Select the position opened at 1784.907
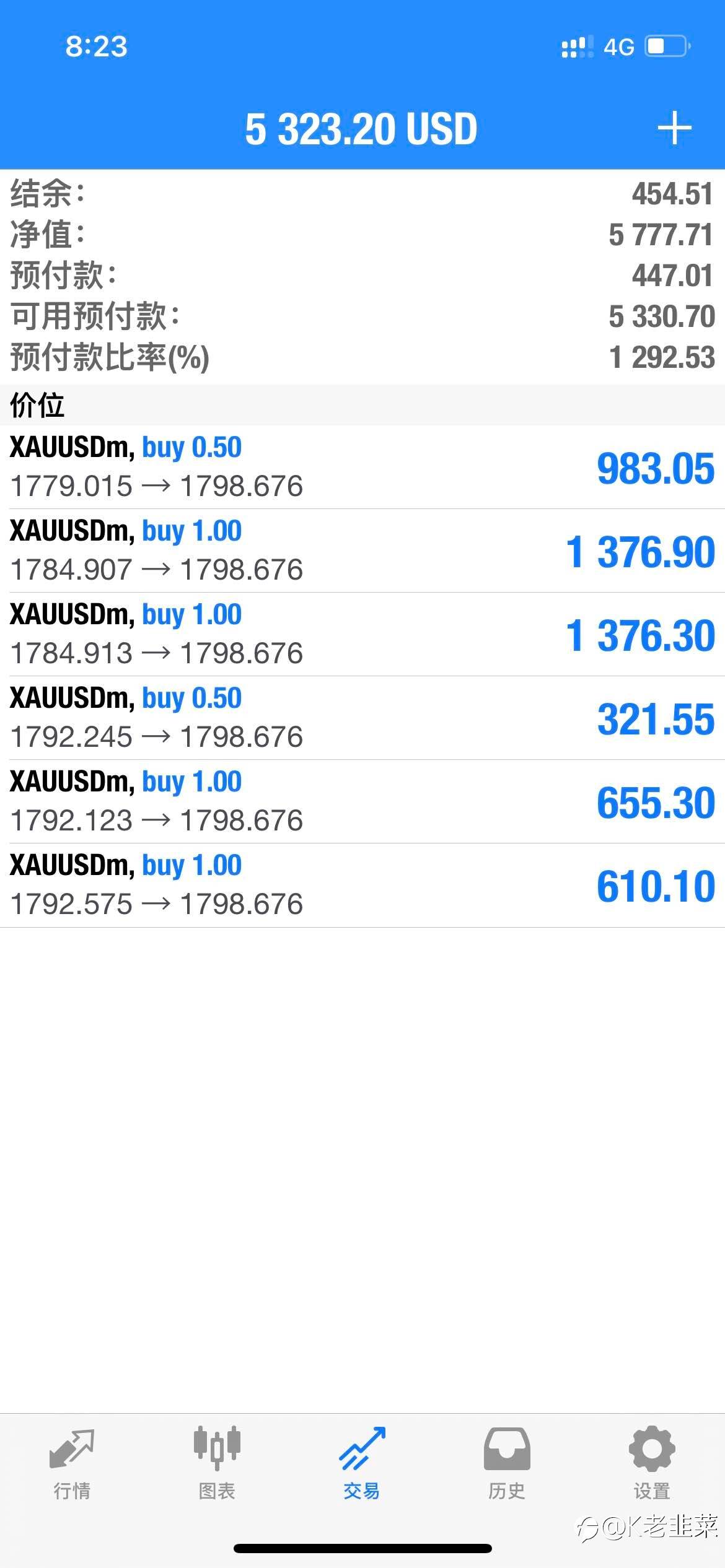The width and height of the screenshot is (725, 1568). pyautogui.click(x=362, y=551)
